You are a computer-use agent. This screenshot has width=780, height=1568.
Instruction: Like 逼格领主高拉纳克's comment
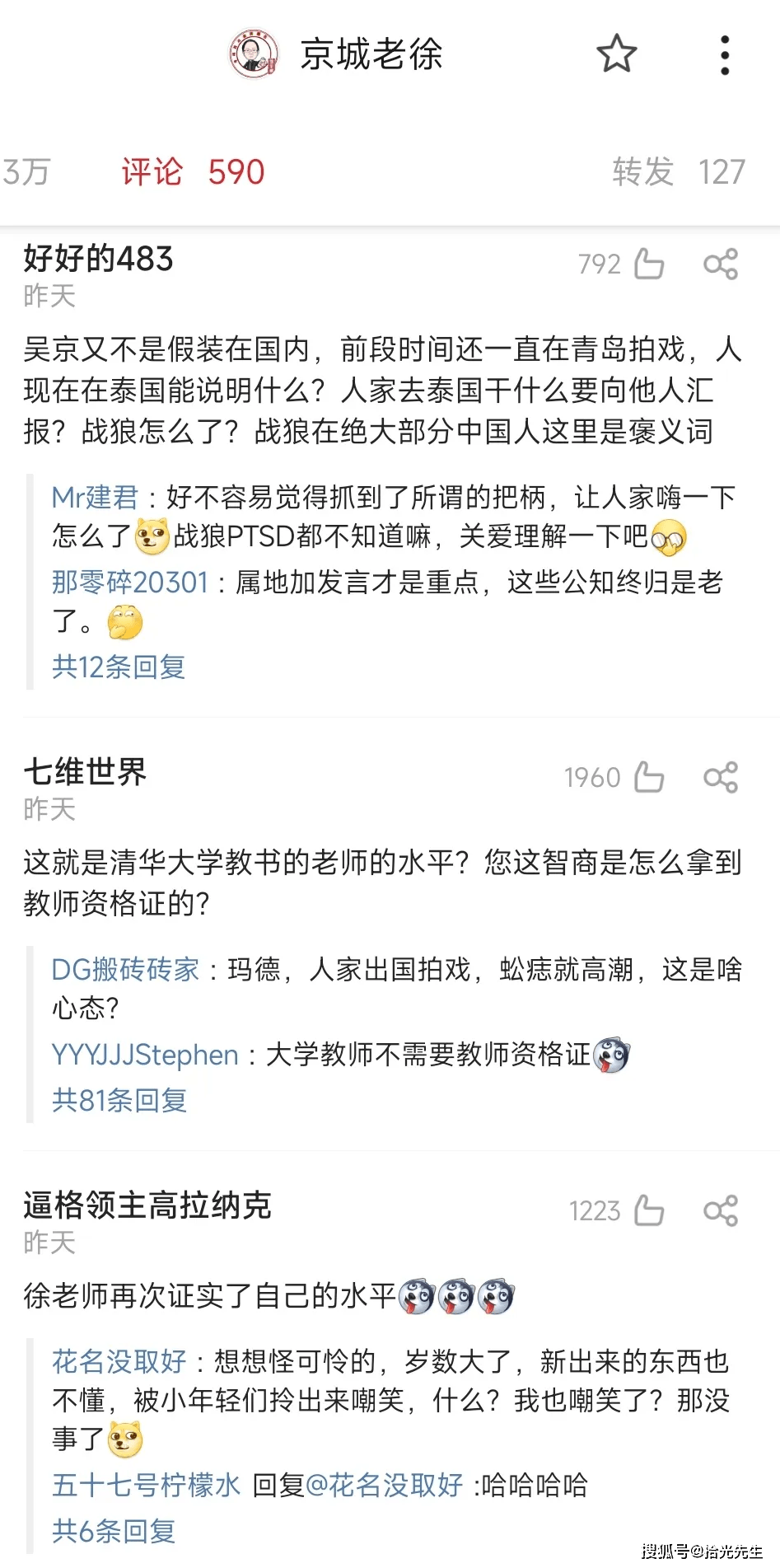tap(649, 1211)
